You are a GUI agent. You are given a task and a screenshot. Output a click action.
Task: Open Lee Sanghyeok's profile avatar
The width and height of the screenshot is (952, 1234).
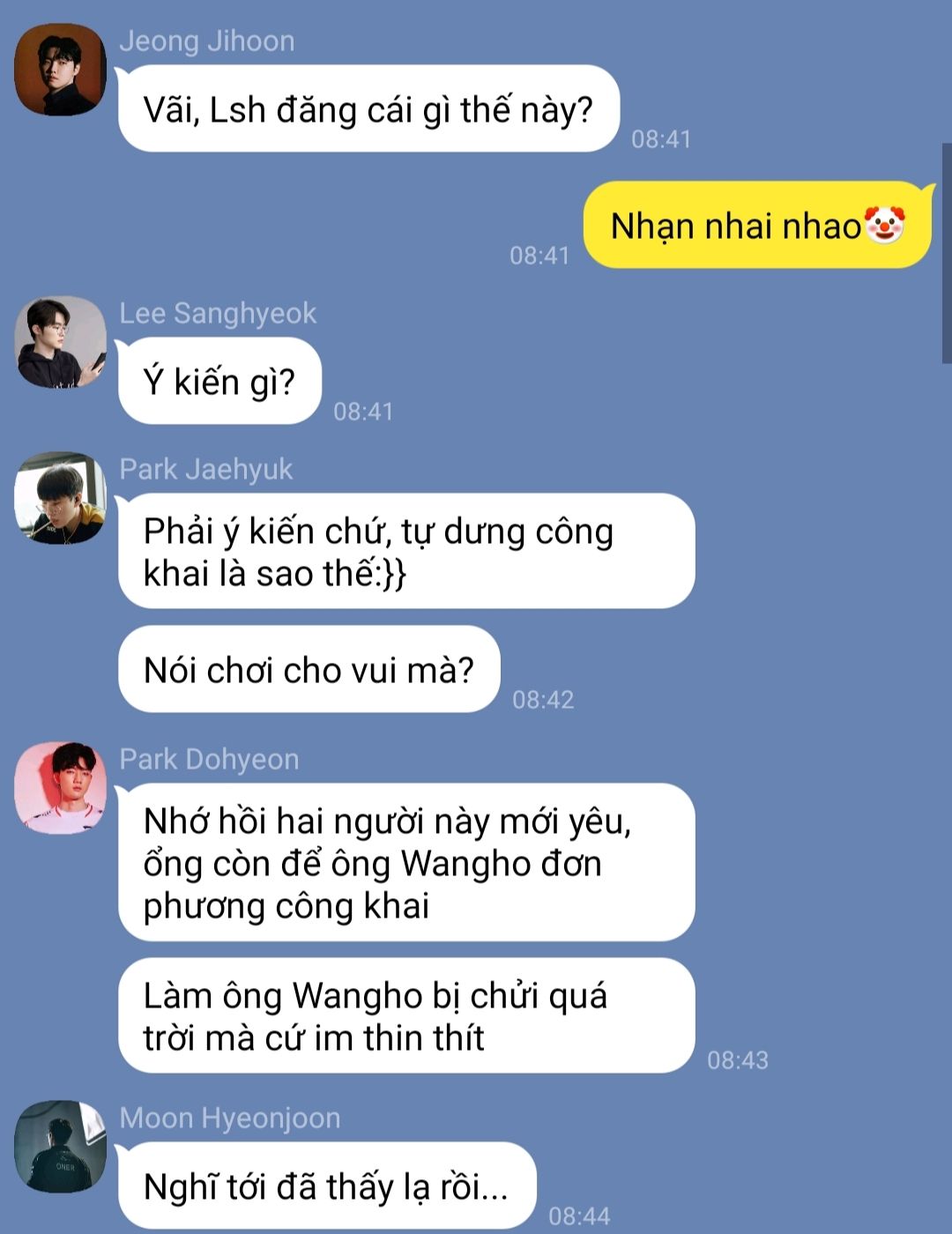(60, 342)
